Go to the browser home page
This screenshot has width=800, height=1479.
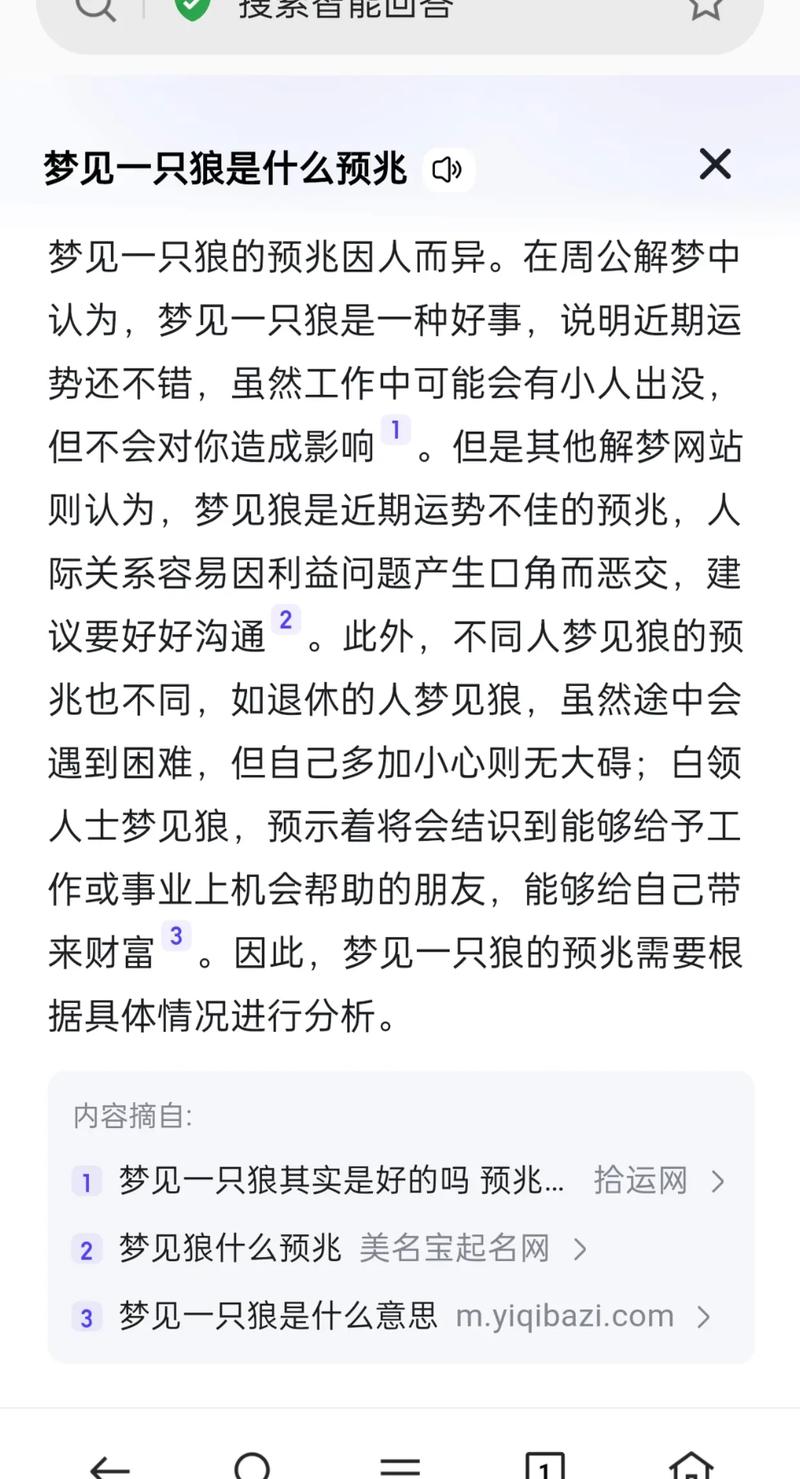pyautogui.click(x=691, y=1466)
